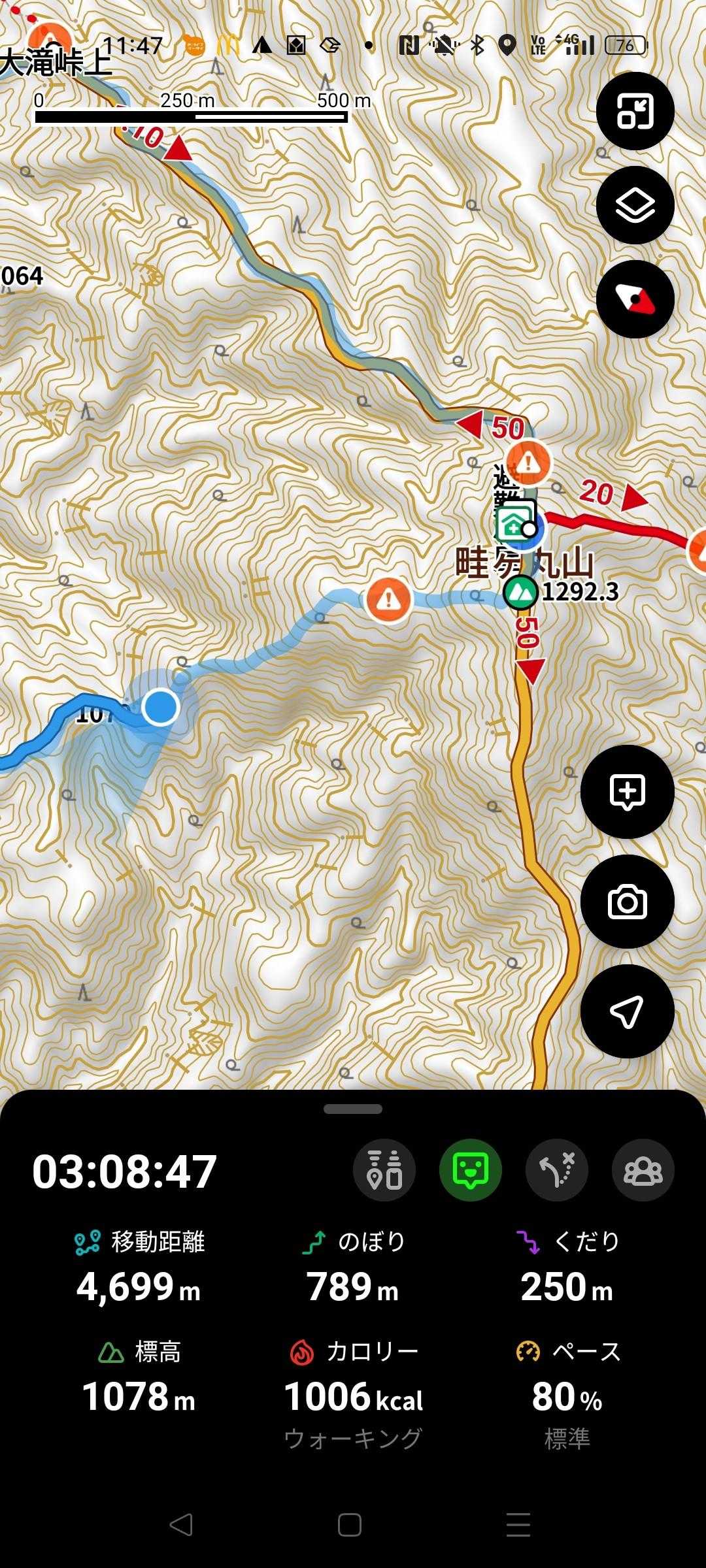
Task: Tap the off-route warning icon
Action: point(557,1171)
